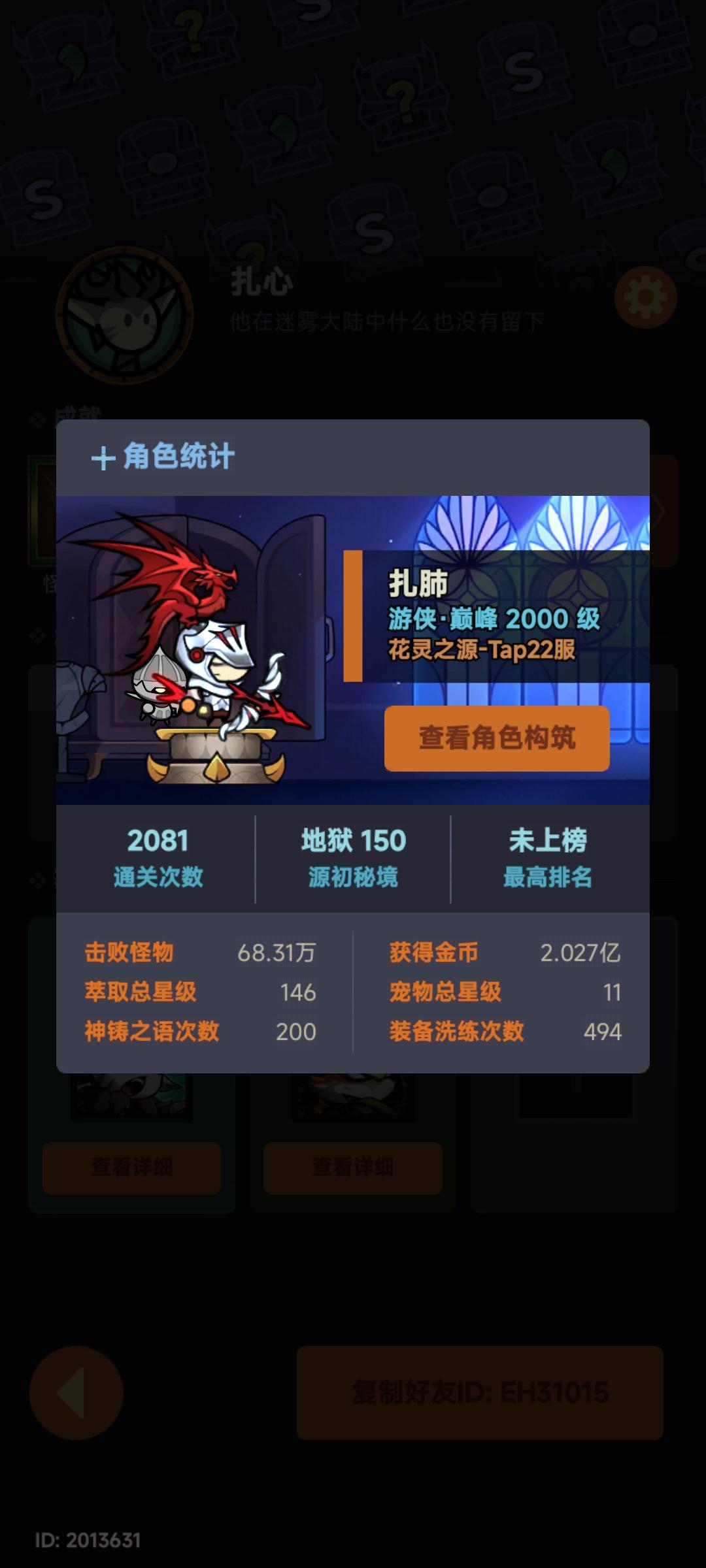Tap 查看角色构筑 to view the character build
The width and height of the screenshot is (706, 1568).
497,738
